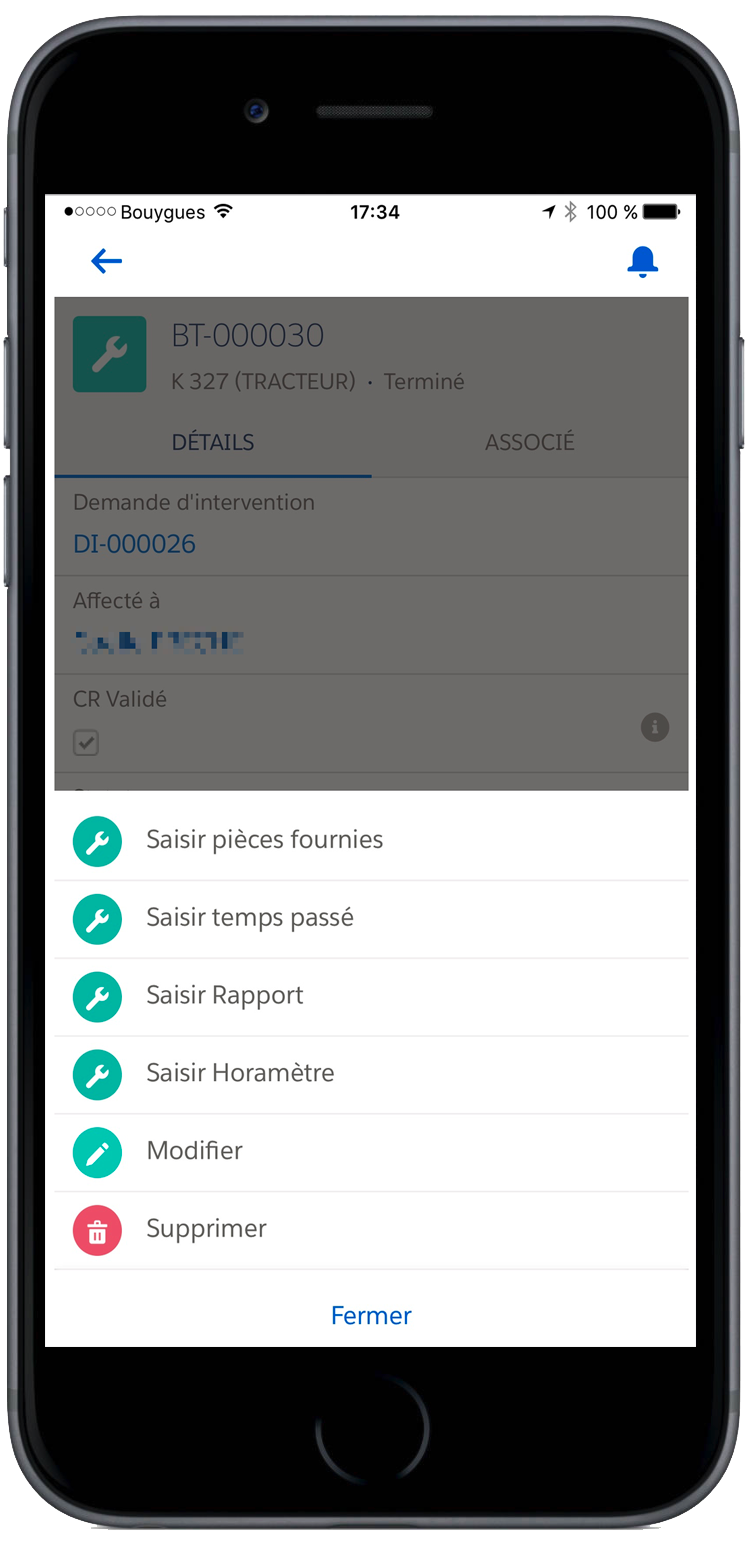Select Modifier to edit the record
The height and width of the screenshot is (1548, 756).
coord(195,1151)
